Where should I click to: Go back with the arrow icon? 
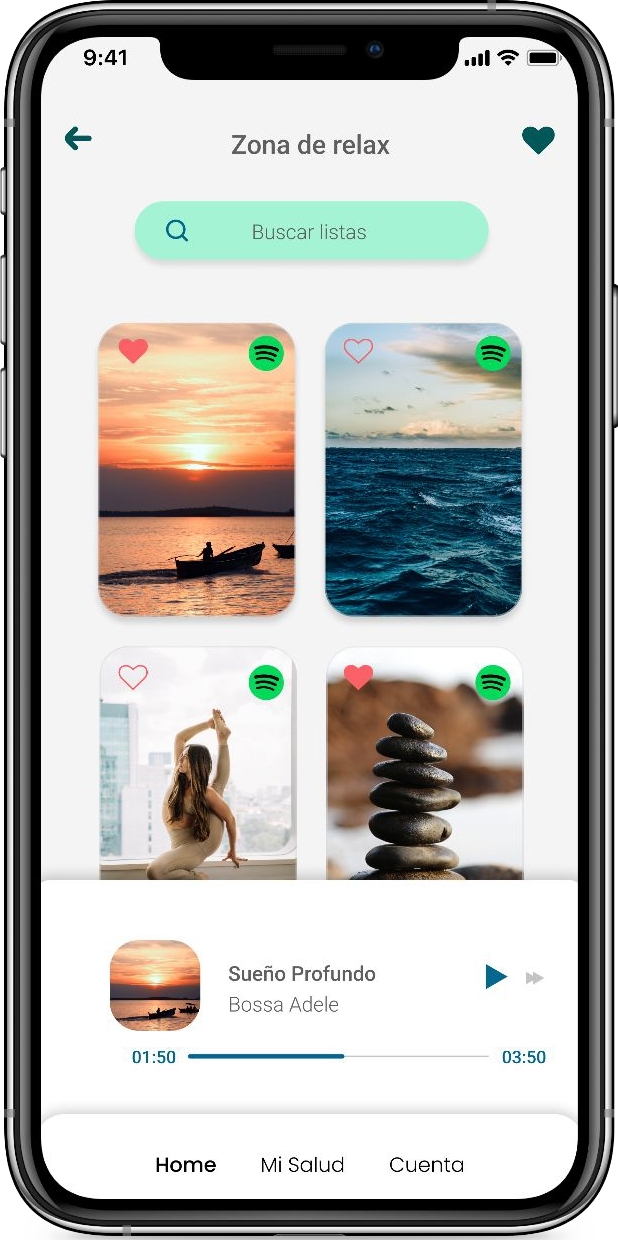click(x=78, y=139)
